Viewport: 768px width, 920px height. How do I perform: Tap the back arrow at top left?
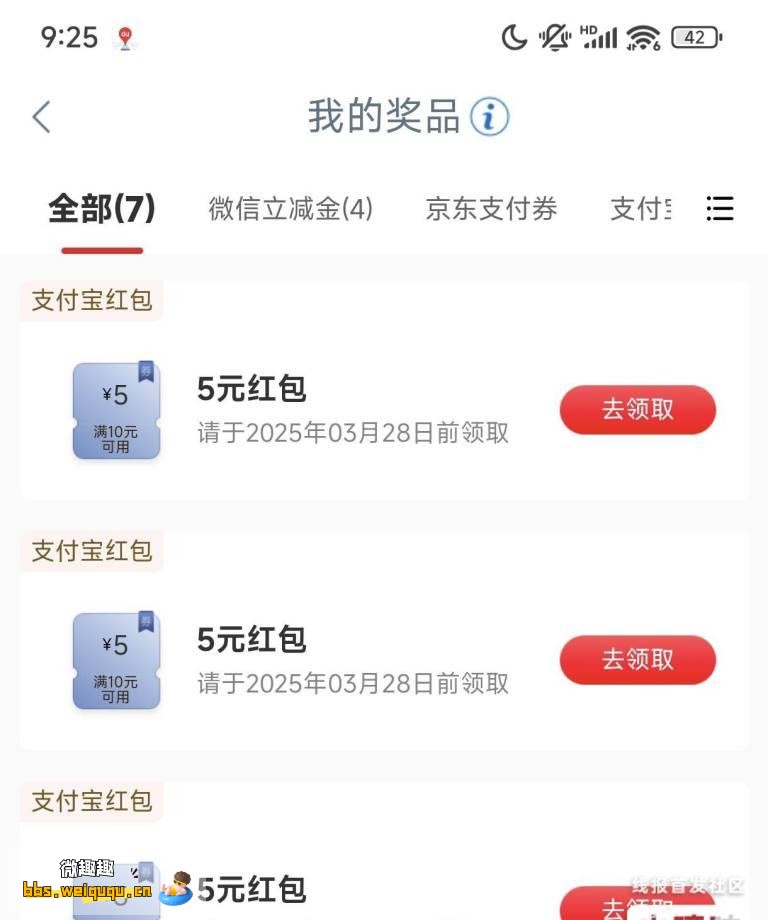(40, 117)
